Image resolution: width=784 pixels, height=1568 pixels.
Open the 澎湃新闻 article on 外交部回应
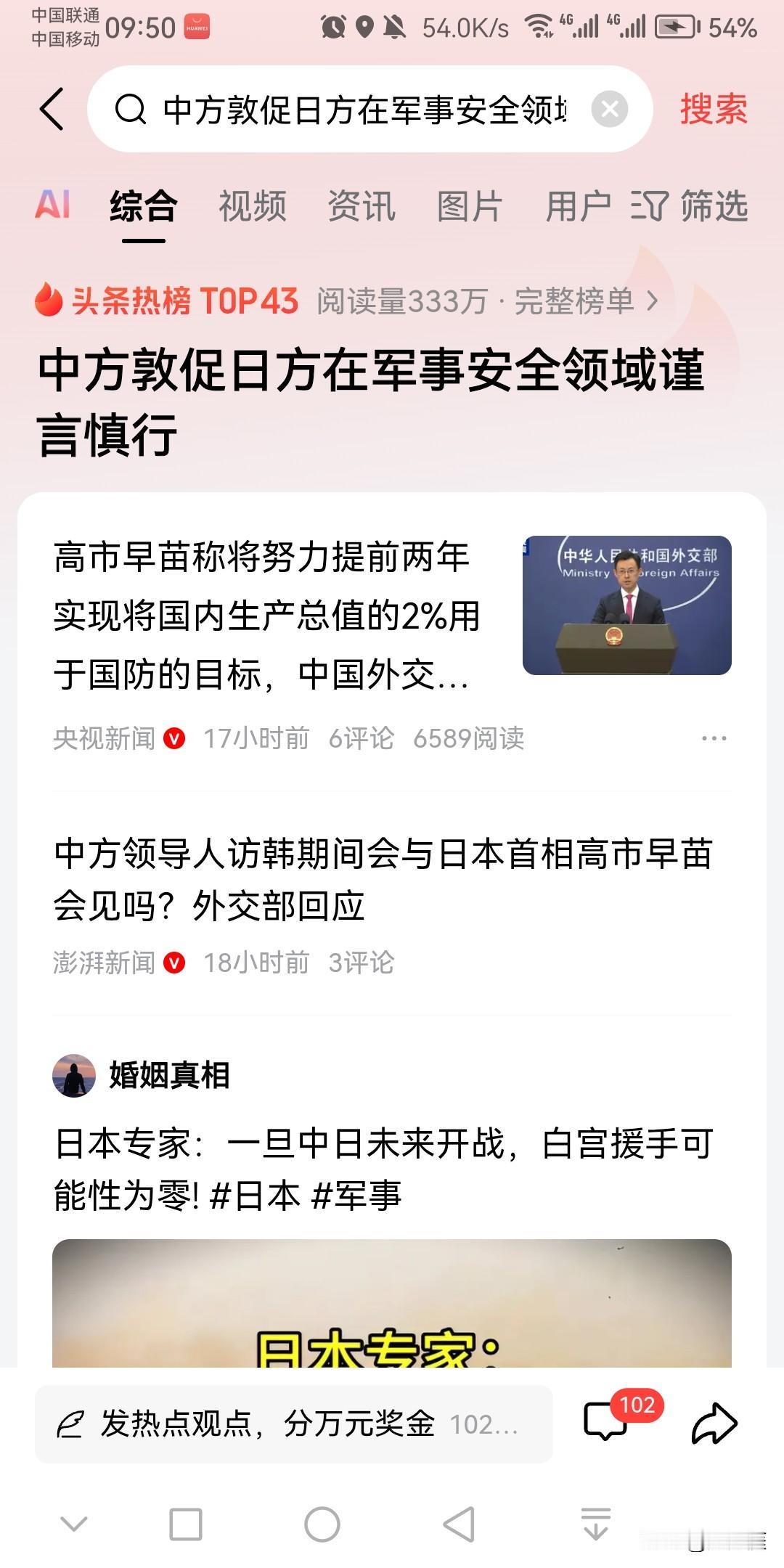383,879
